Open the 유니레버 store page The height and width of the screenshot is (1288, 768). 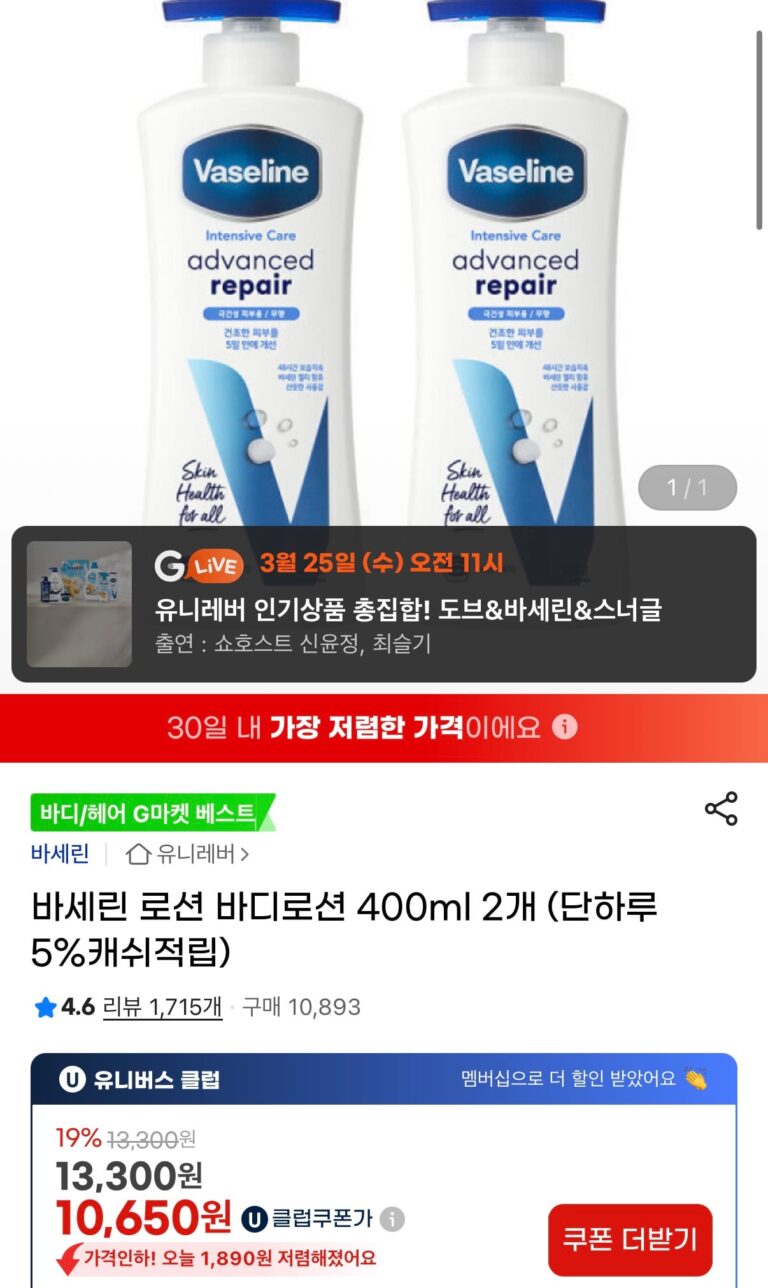point(188,854)
